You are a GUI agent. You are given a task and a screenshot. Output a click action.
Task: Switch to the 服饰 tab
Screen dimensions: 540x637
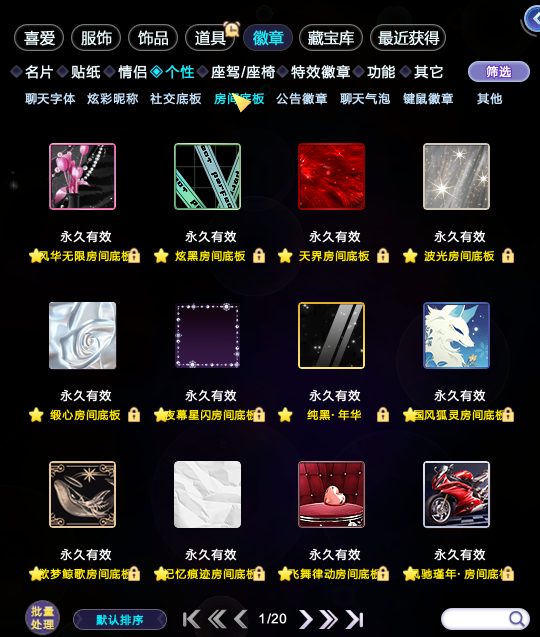pos(96,38)
